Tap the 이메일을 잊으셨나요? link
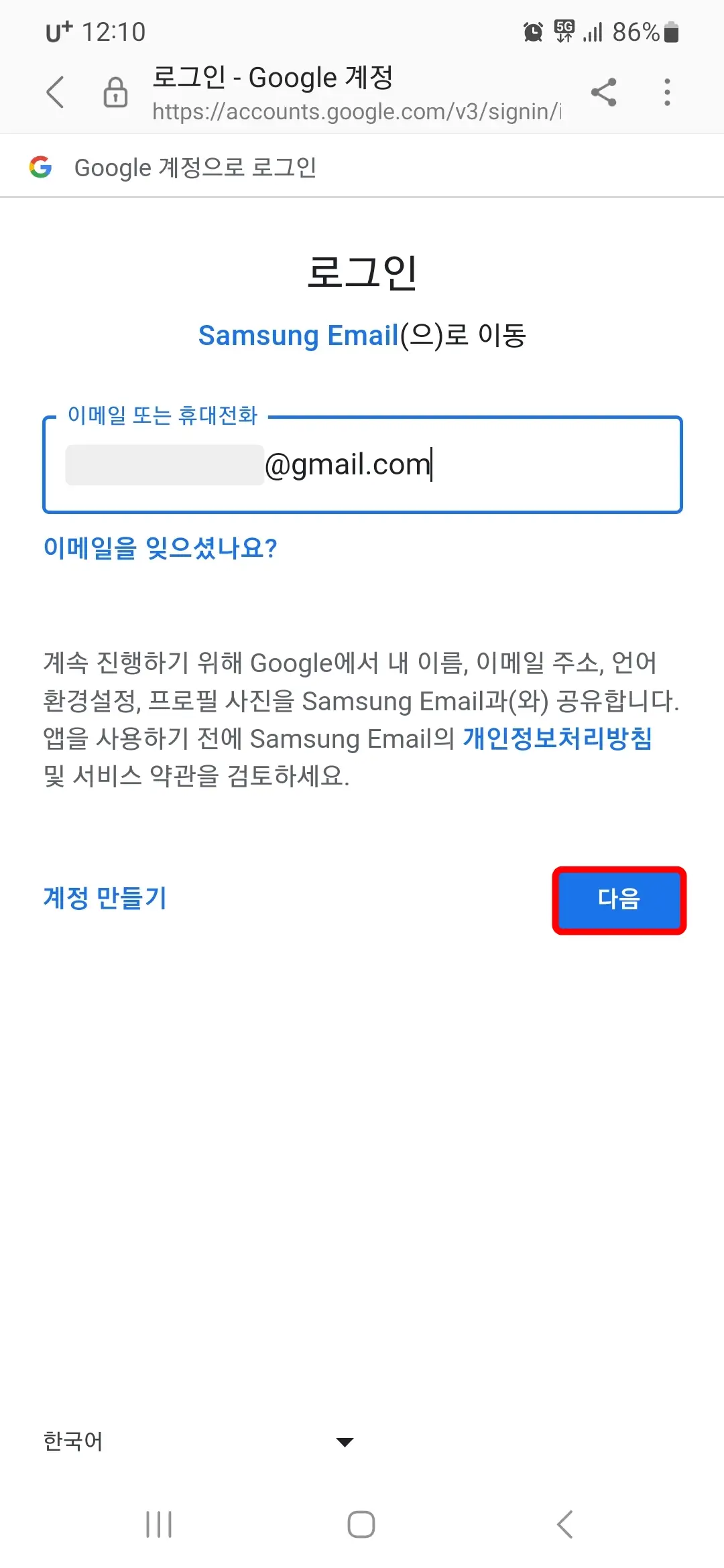 pos(160,549)
